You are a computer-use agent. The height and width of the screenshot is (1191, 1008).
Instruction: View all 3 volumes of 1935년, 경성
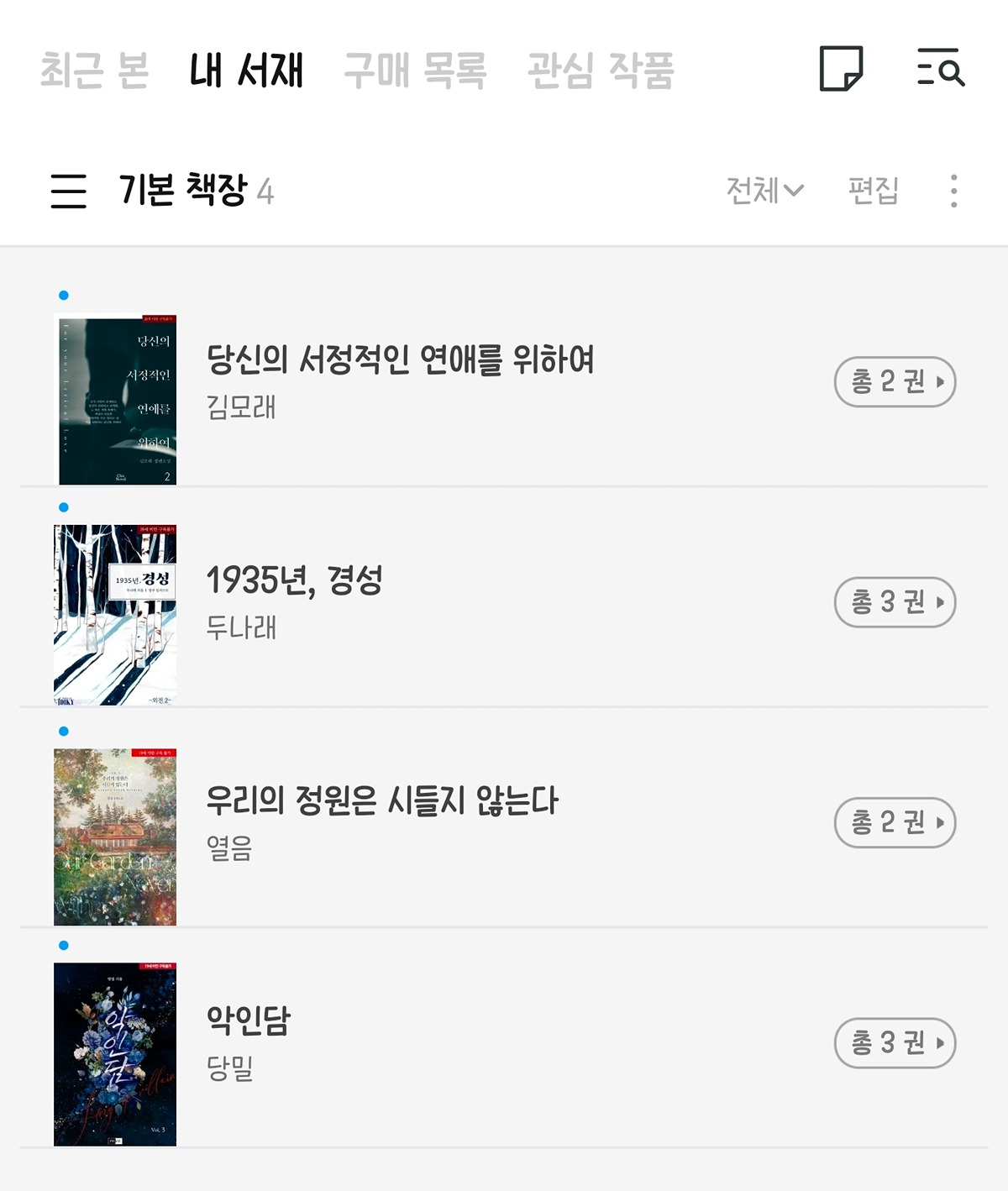coord(895,602)
